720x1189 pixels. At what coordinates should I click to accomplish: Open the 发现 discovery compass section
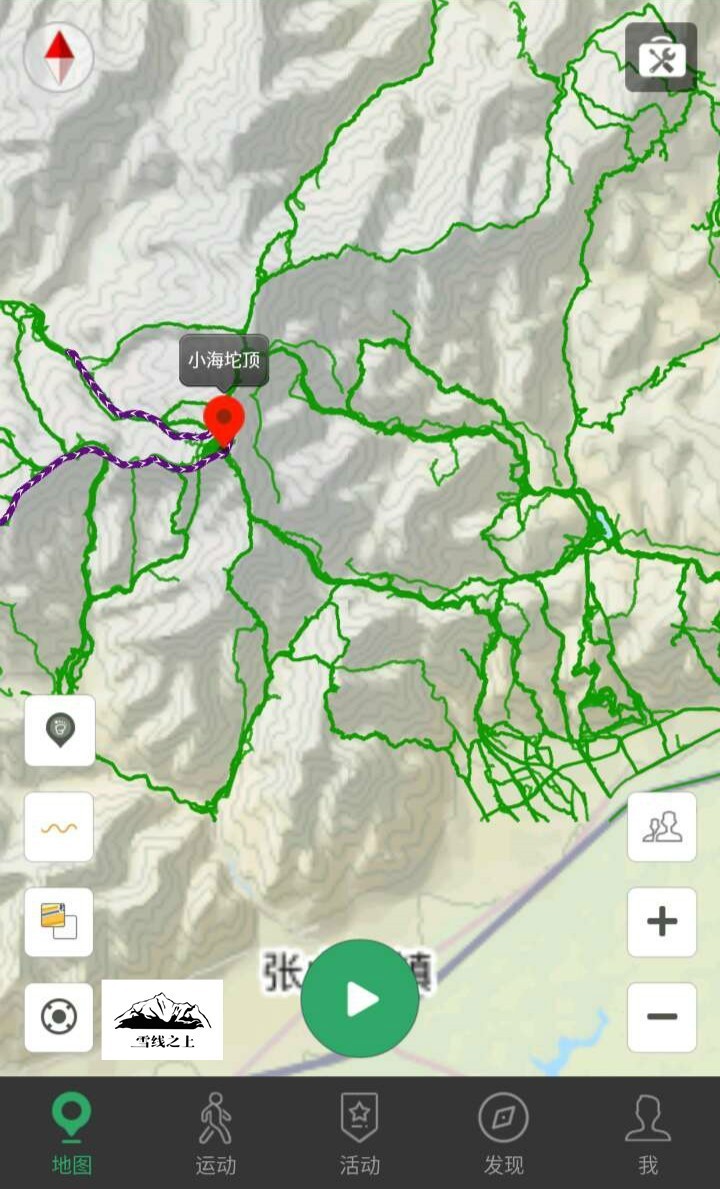click(502, 1131)
